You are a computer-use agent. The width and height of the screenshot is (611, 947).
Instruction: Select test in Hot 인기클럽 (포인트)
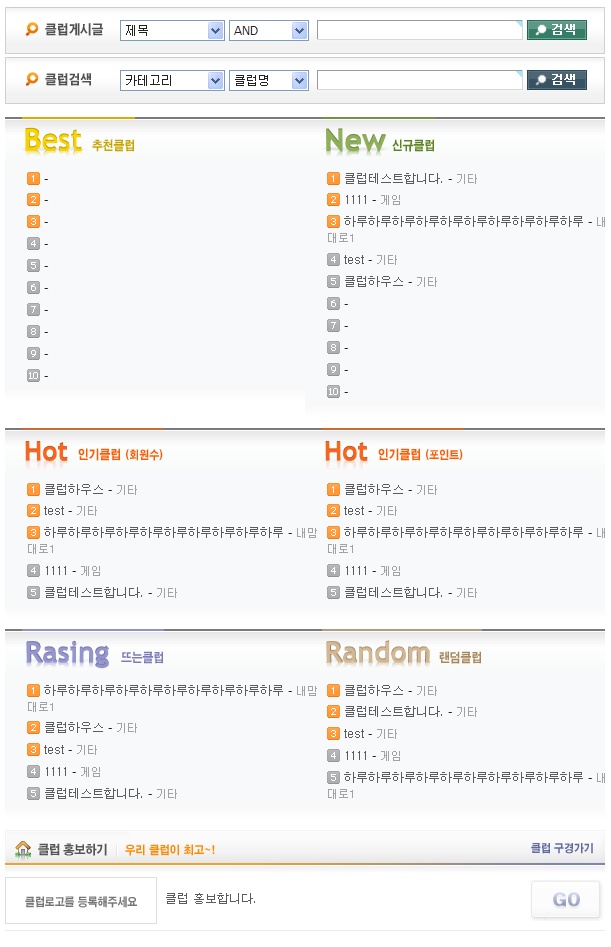354,511
